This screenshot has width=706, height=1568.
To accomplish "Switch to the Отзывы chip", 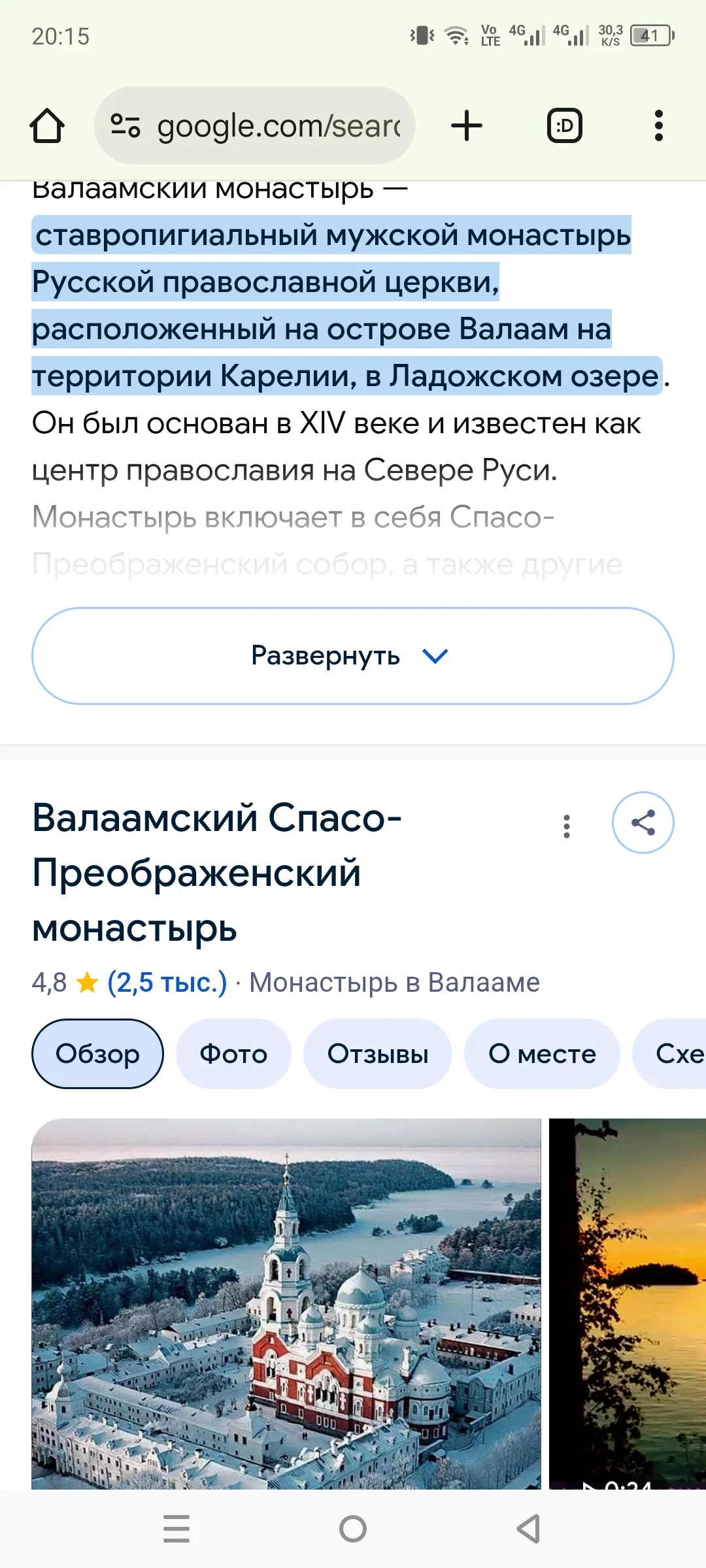I will [379, 1054].
